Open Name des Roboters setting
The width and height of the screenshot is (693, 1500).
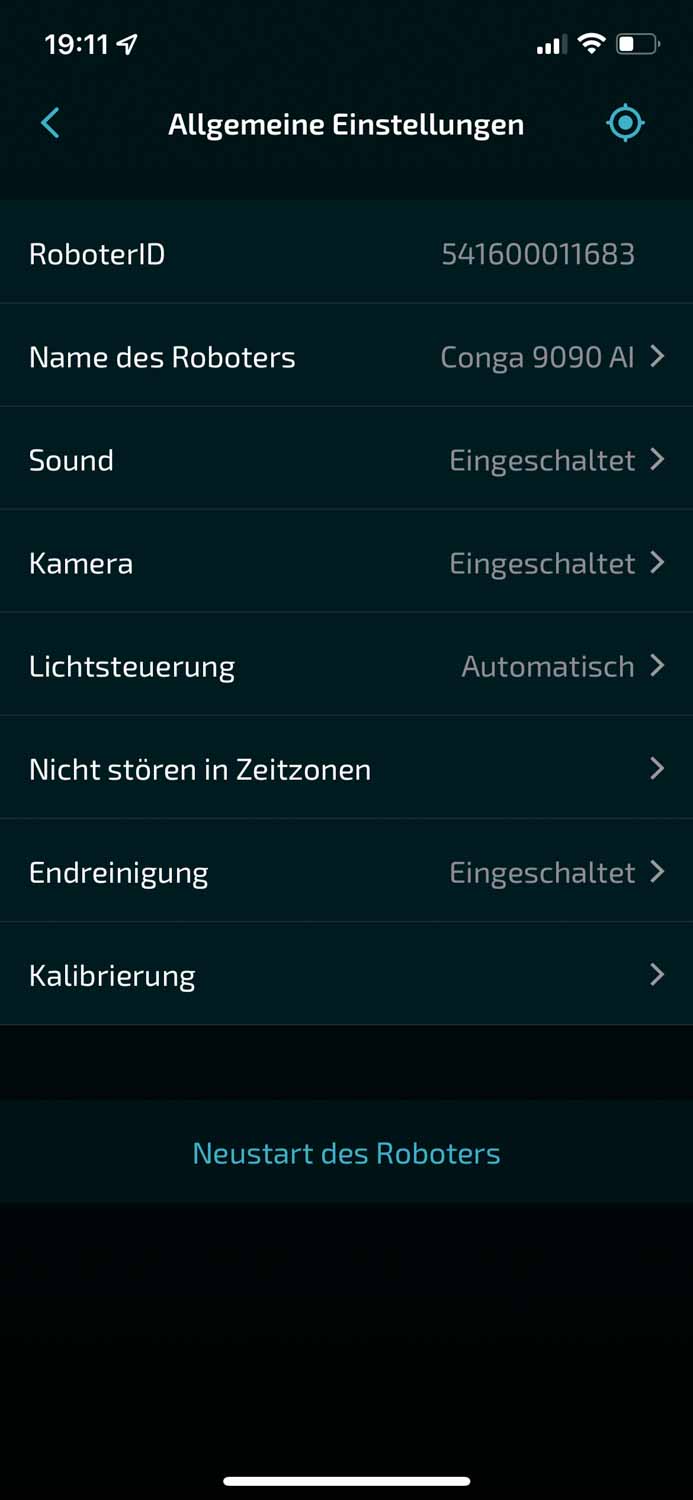(346, 357)
